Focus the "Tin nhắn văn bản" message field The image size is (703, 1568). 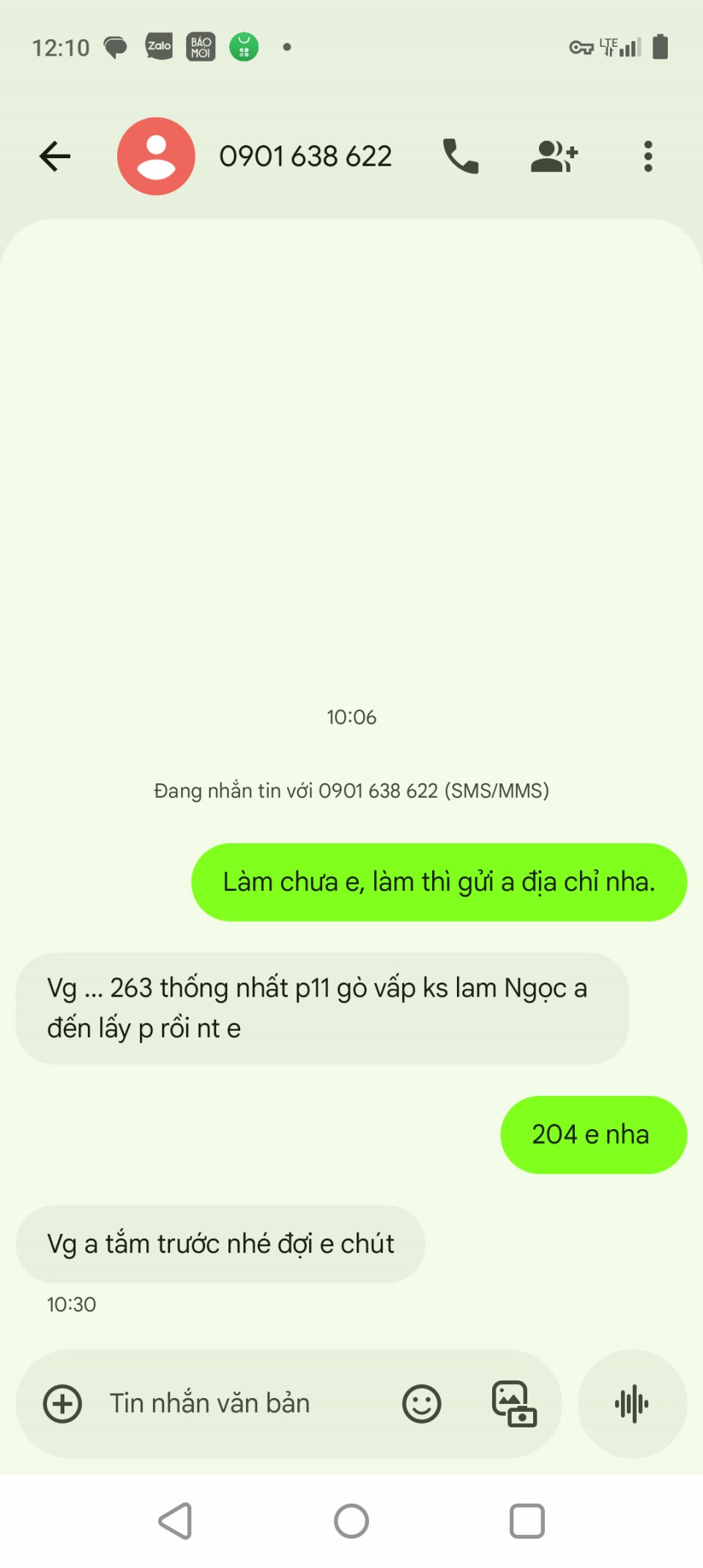pos(234,1404)
